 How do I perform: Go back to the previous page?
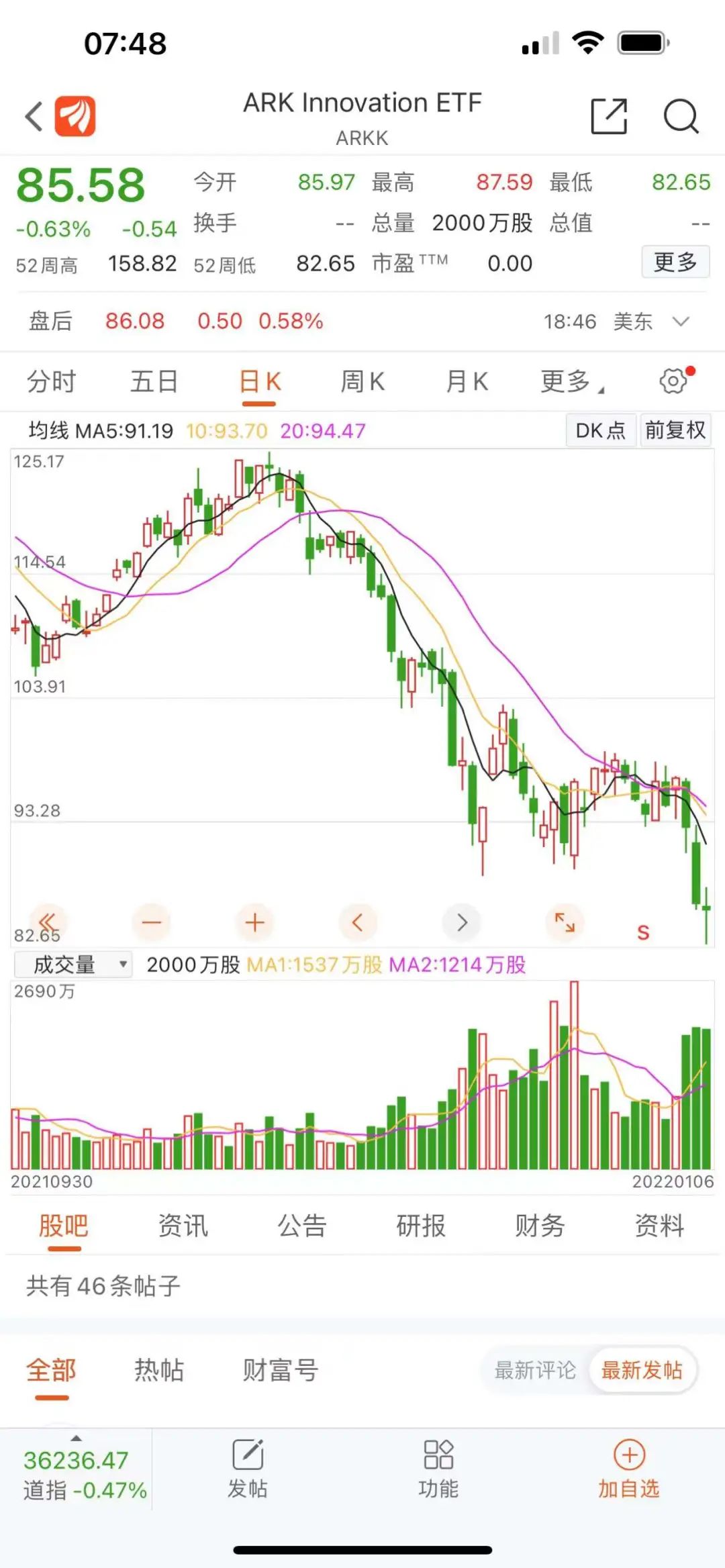coord(34,117)
